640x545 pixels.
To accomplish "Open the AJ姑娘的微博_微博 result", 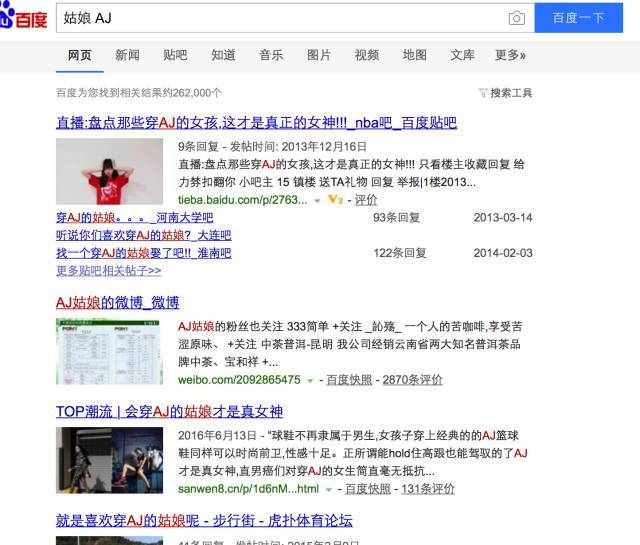I will (118, 302).
